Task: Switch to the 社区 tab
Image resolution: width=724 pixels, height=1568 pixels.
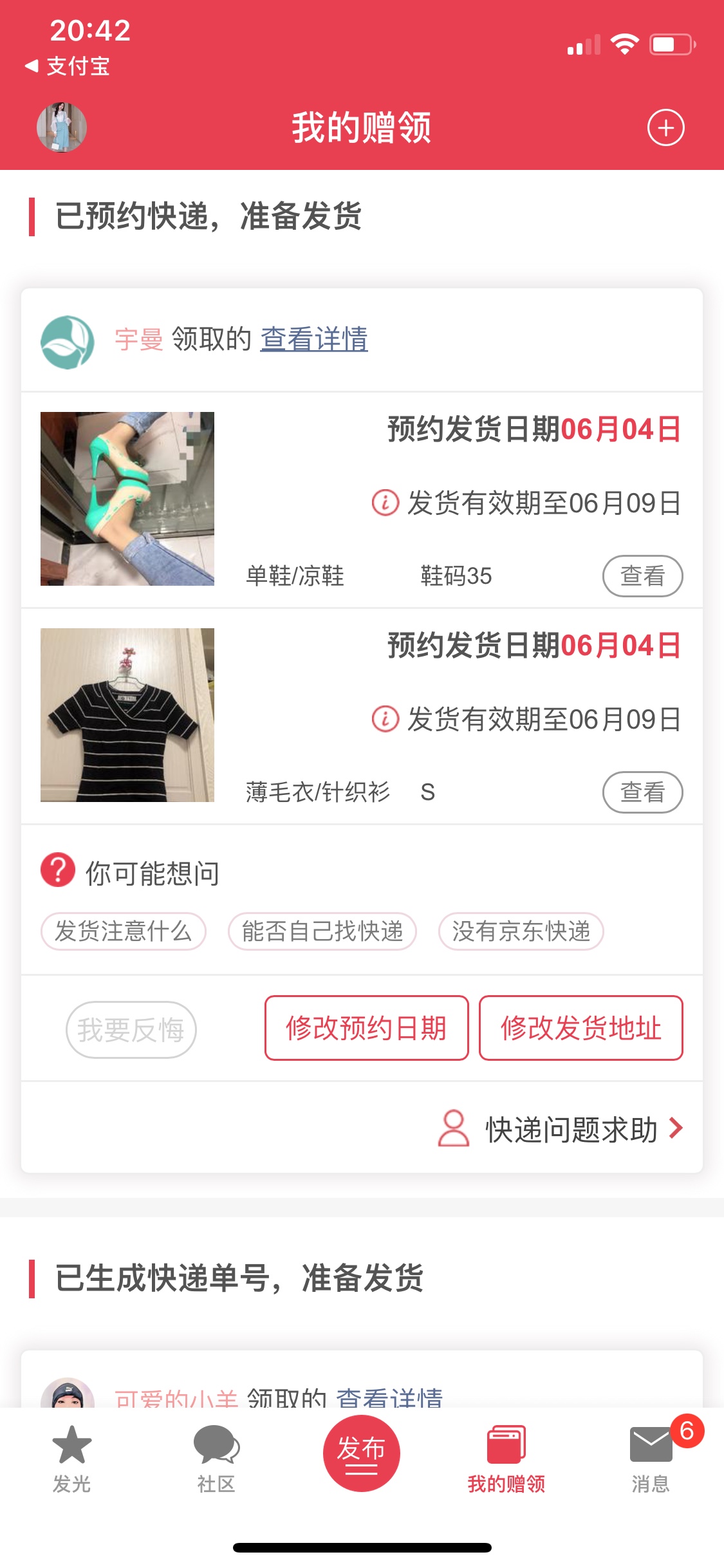Action: coord(216,1459)
